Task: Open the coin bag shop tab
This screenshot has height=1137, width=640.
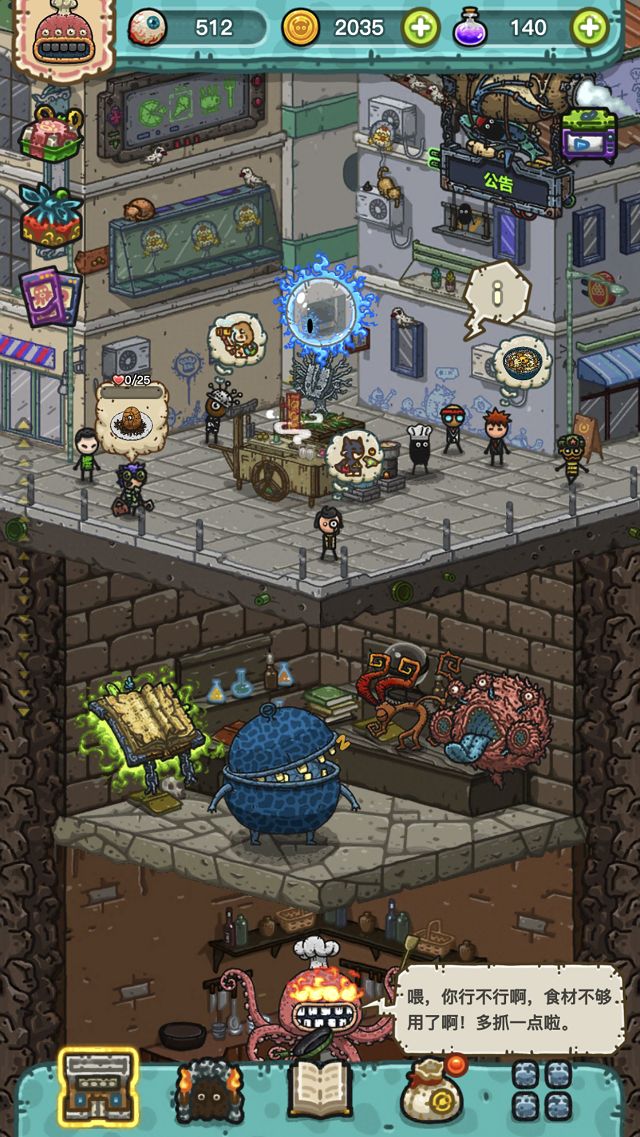Action: click(432, 1090)
